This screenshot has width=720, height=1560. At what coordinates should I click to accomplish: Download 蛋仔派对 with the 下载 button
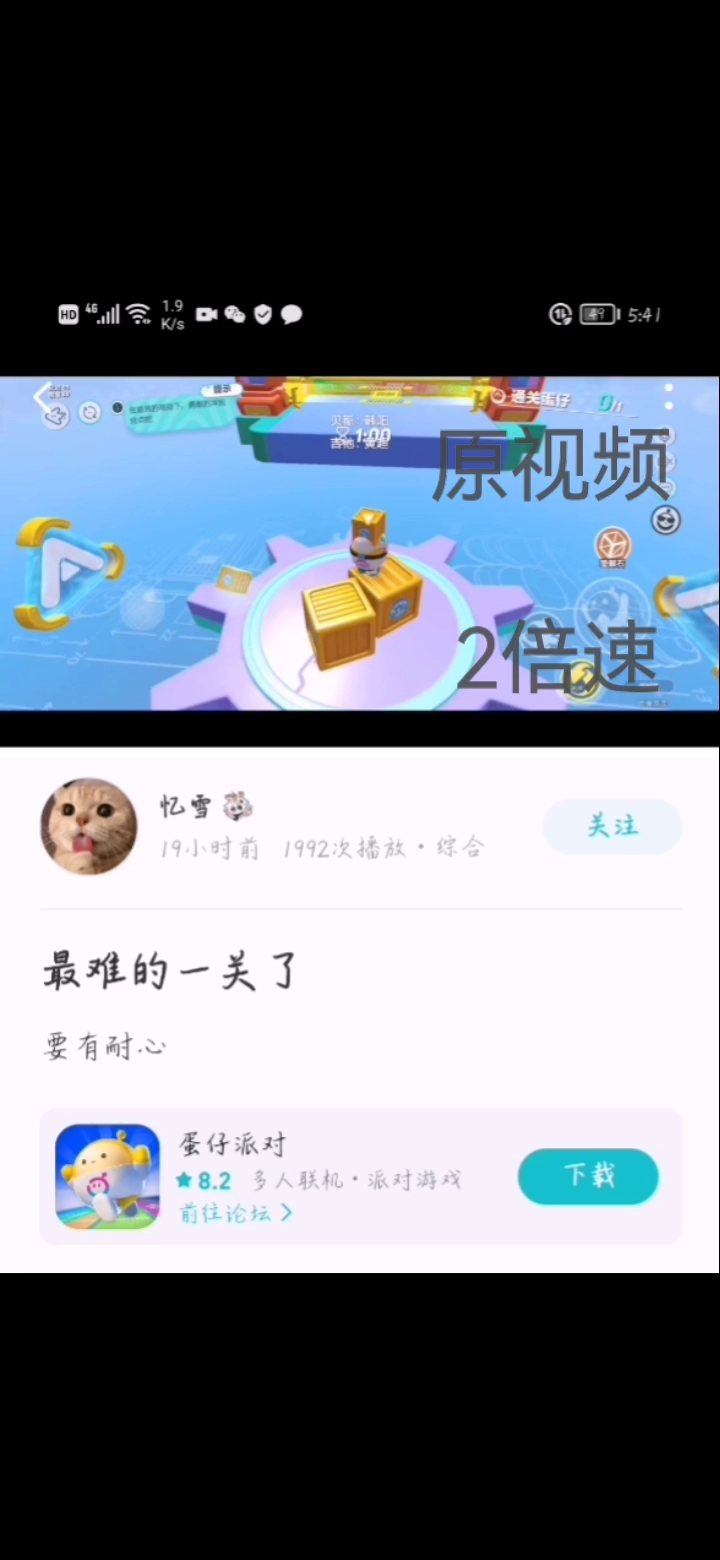tap(588, 1176)
